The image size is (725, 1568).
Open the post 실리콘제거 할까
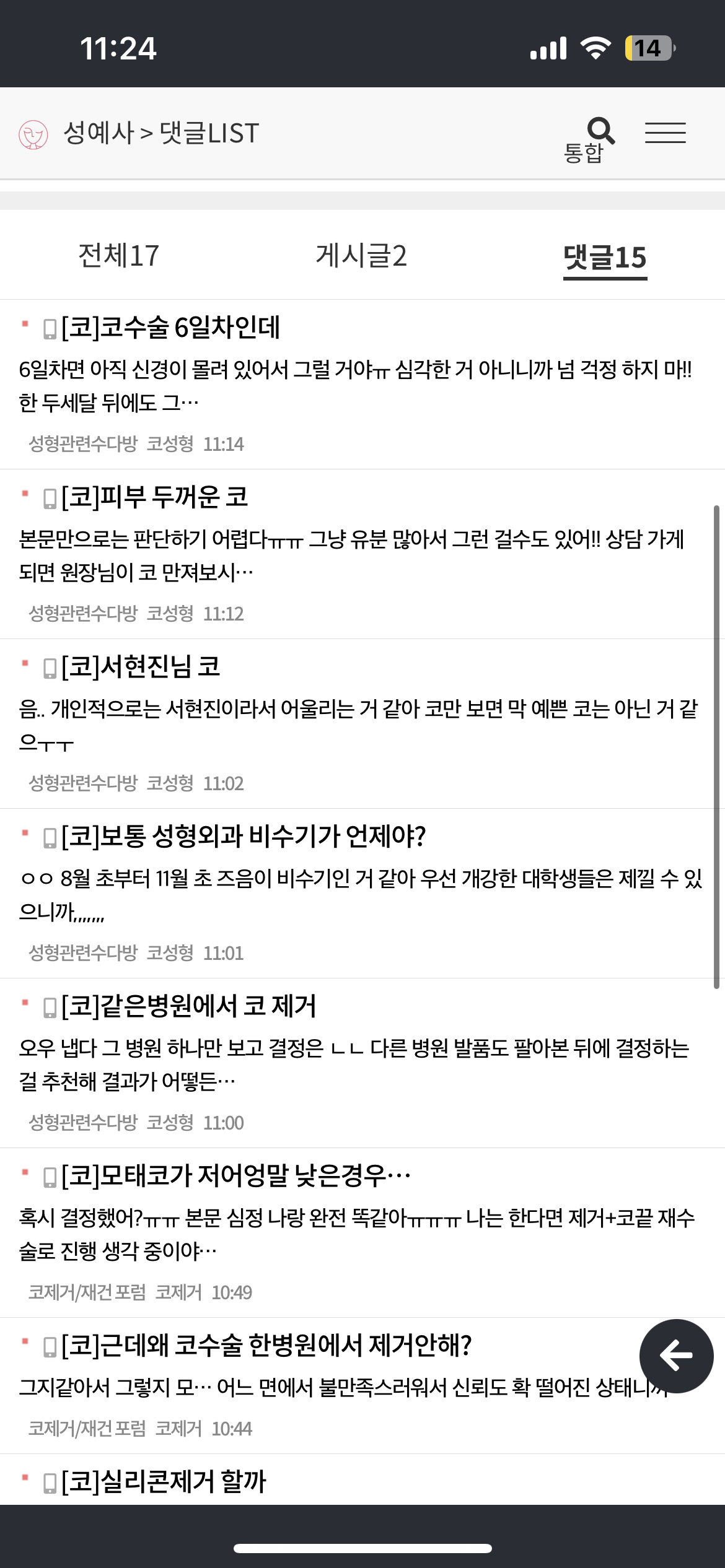164,1482
